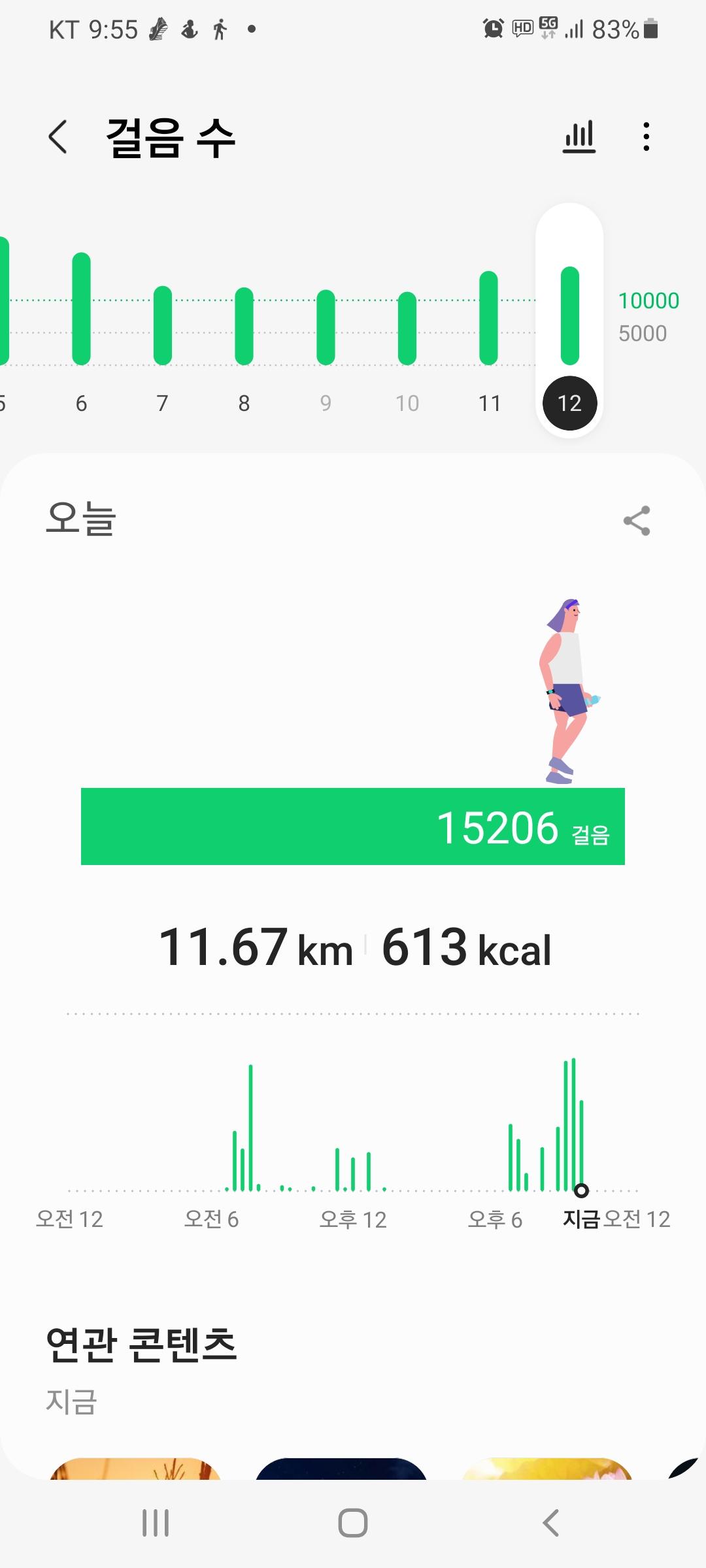
Task: Open the more options menu
Action: click(646, 137)
